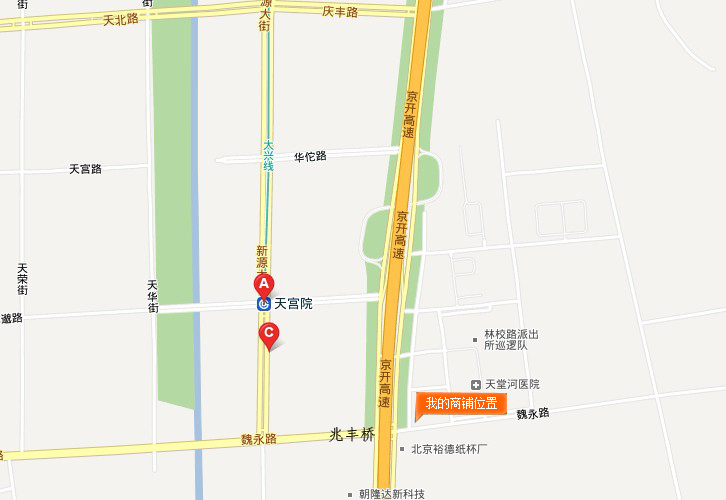726x500 pixels.
Task: Open the 我的商铺位置 orange label
Action: 461,404
